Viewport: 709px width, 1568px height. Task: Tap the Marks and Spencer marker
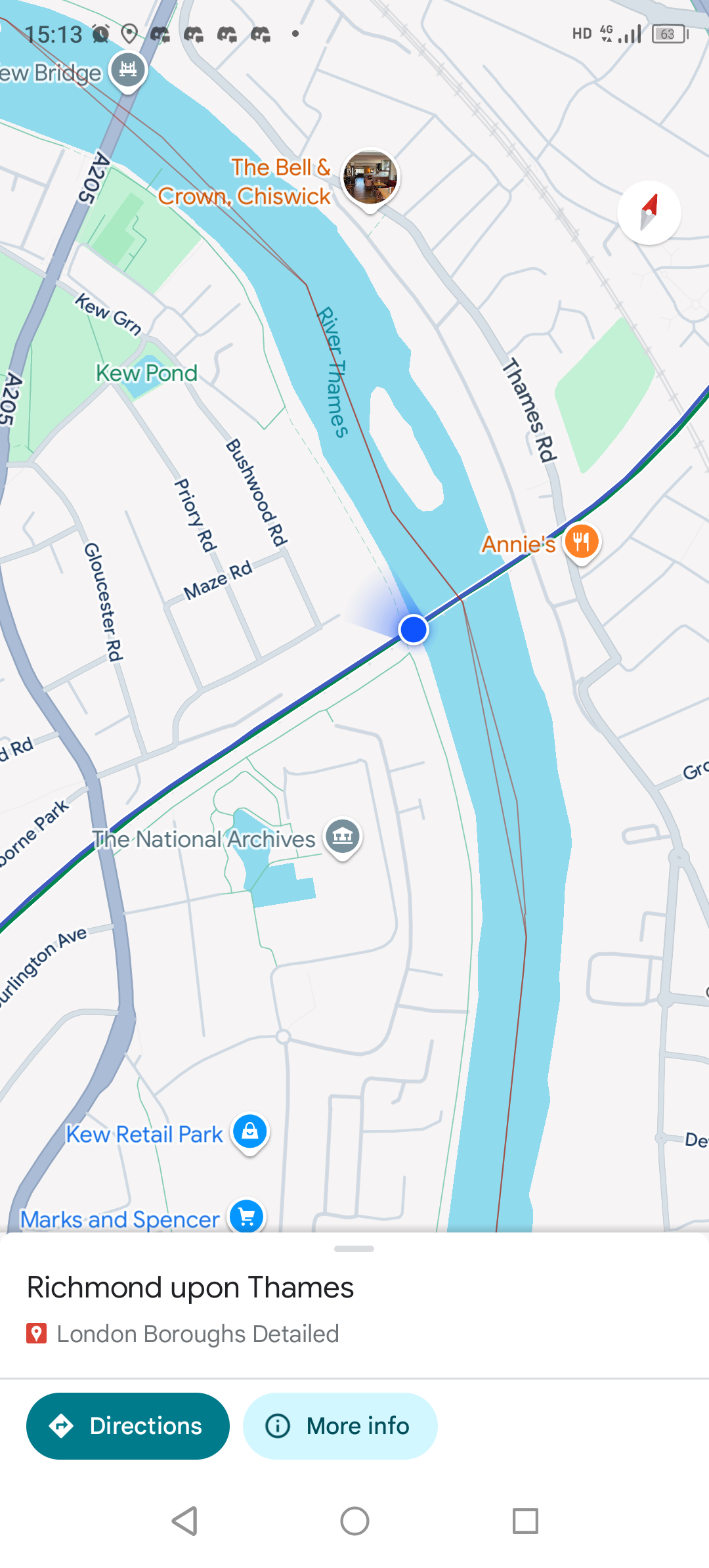[247, 1217]
